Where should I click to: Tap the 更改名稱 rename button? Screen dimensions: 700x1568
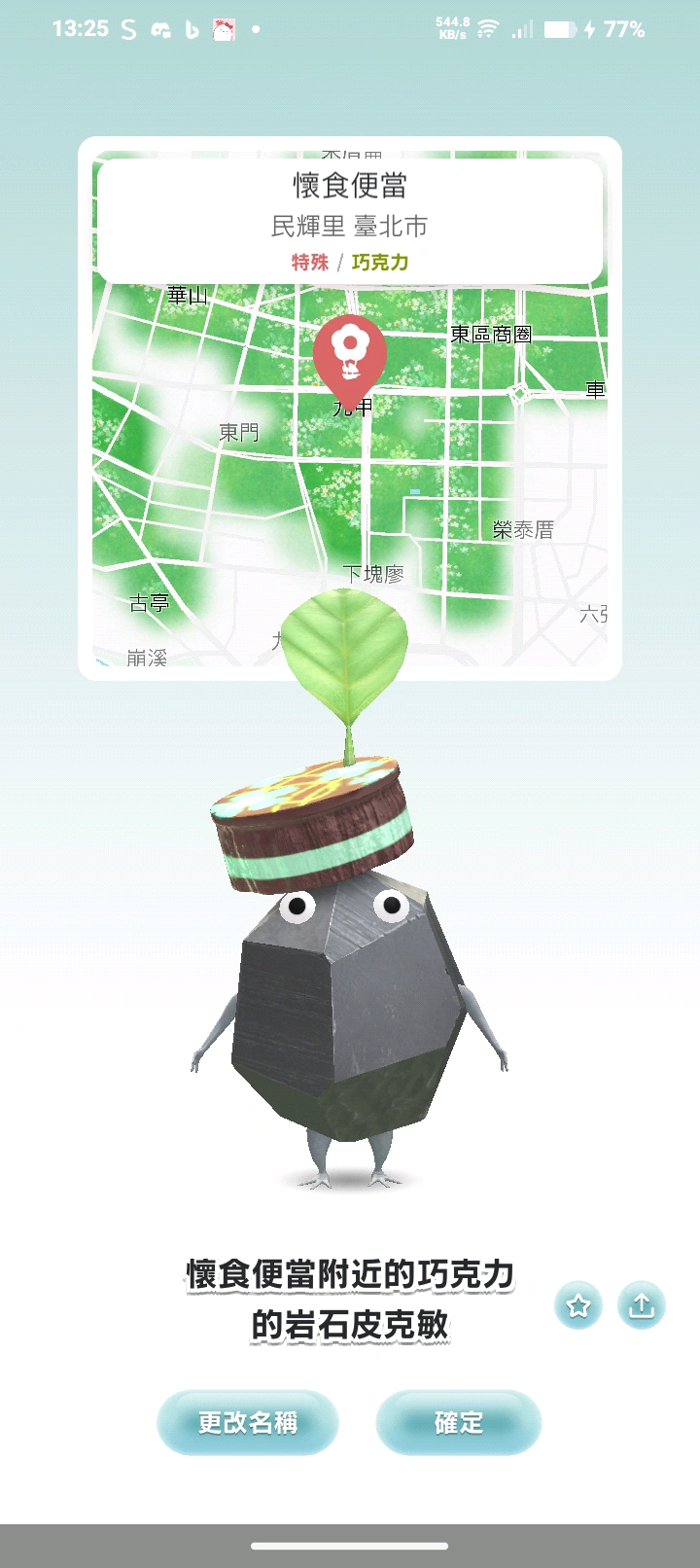[247, 1422]
